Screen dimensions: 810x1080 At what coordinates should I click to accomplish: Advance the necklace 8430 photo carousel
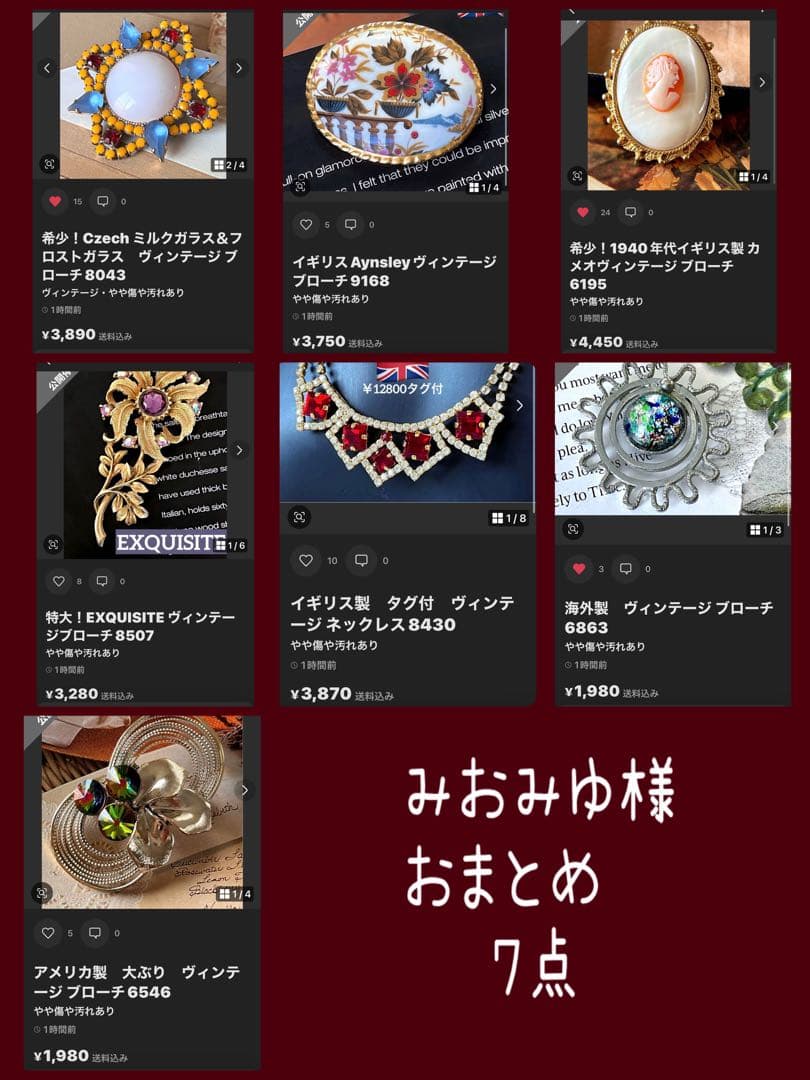point(520,407)
